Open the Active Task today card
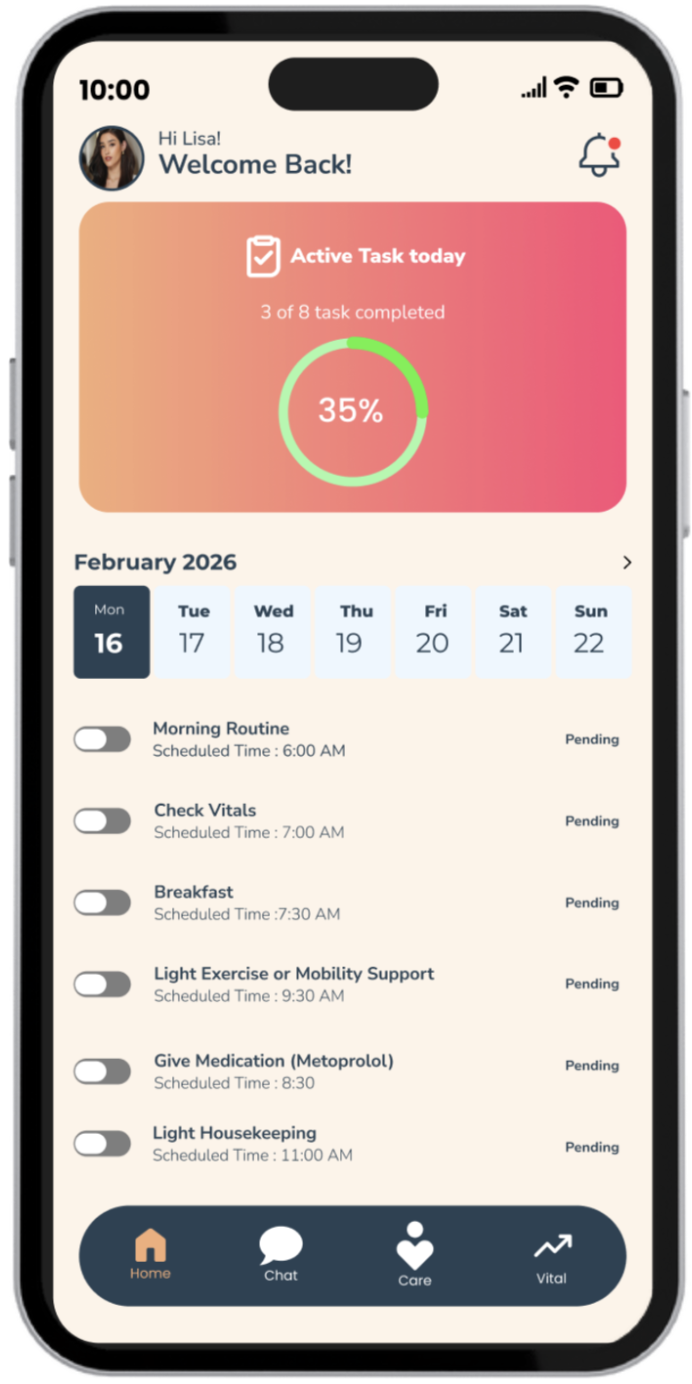692x1384 pixels. tap(352, 357)
